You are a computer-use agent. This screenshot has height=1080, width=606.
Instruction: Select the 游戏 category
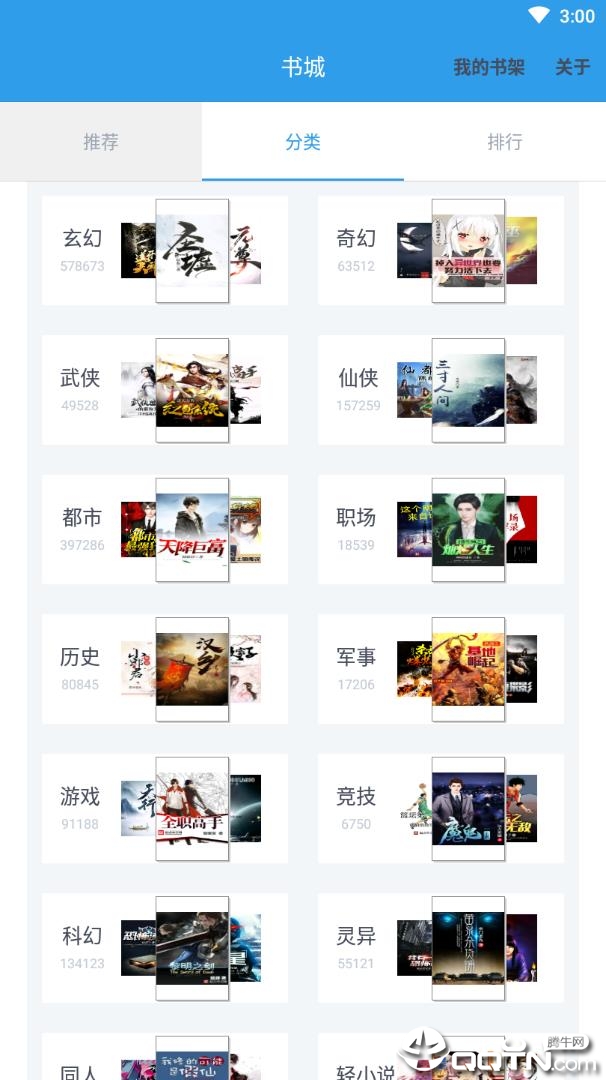click(x=165, y=809)
